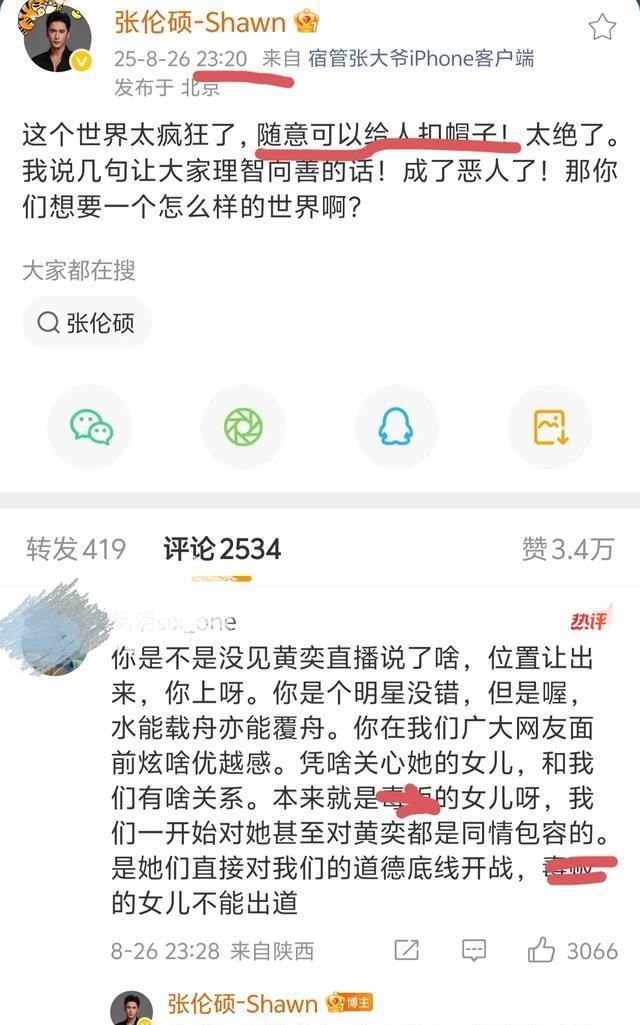Image resolution: width=640 pixels, height=1025 pixels.
Task: Favorite this post with the star icon
Action: [601, 27]
